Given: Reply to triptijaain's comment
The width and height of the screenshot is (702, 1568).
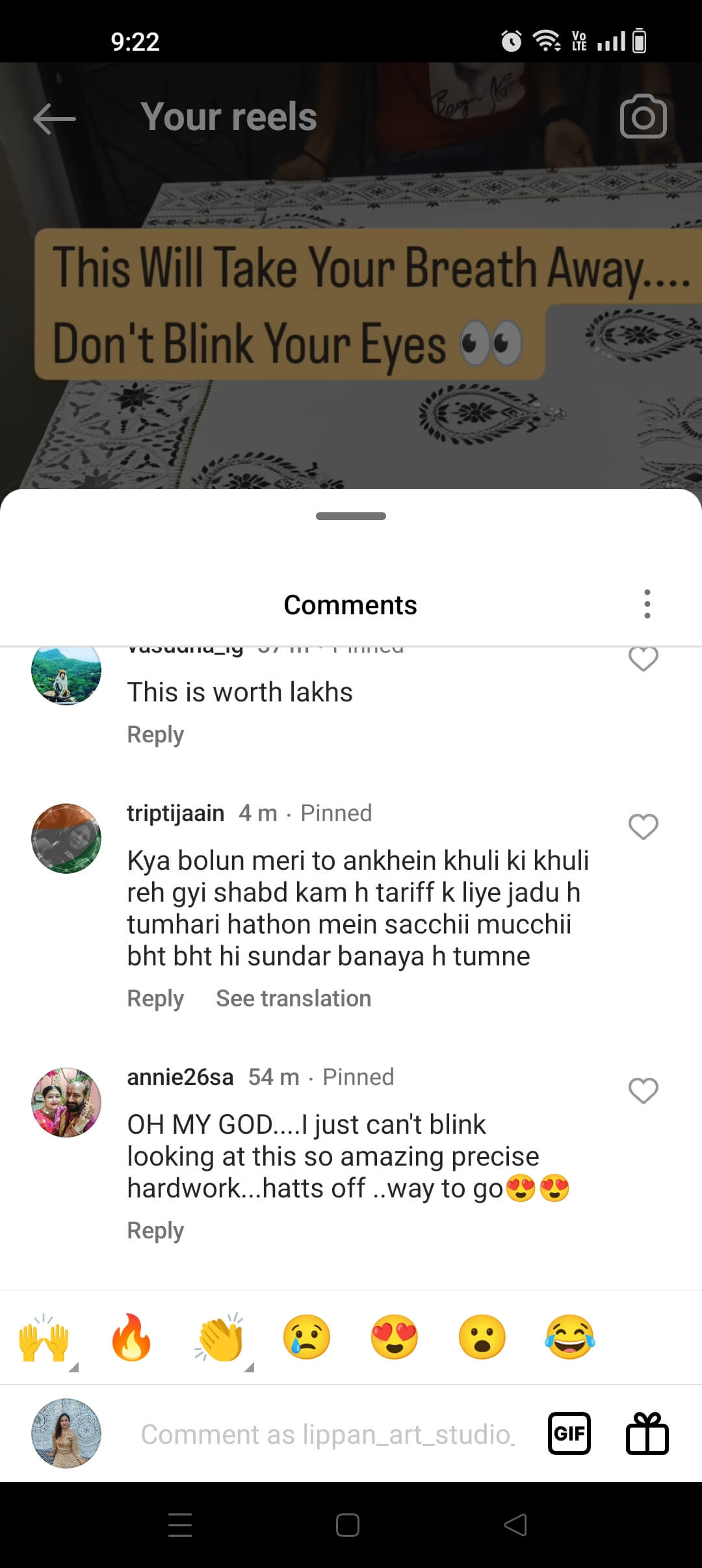Looking at the screenshot, I should pos(155,999).
